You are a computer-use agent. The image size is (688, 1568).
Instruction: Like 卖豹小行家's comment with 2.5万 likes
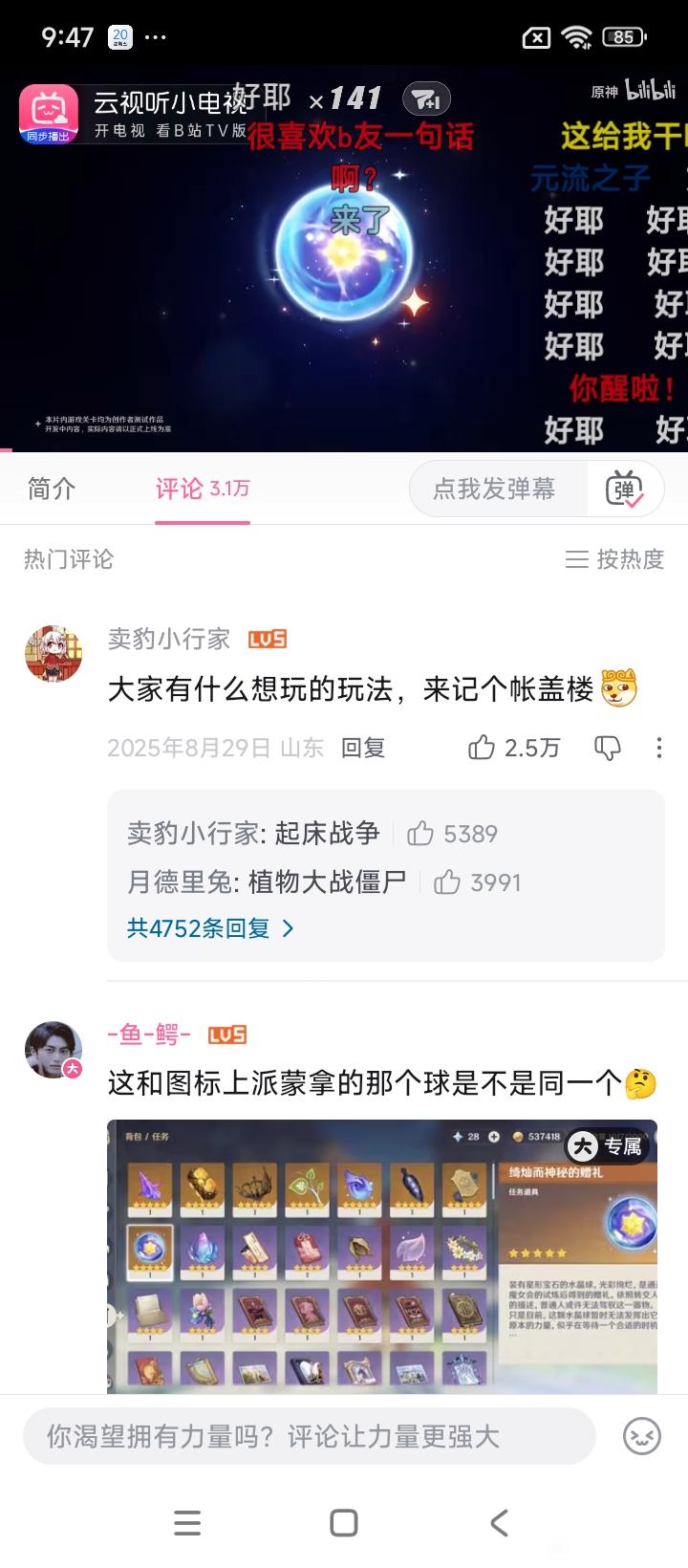[482, 748]
